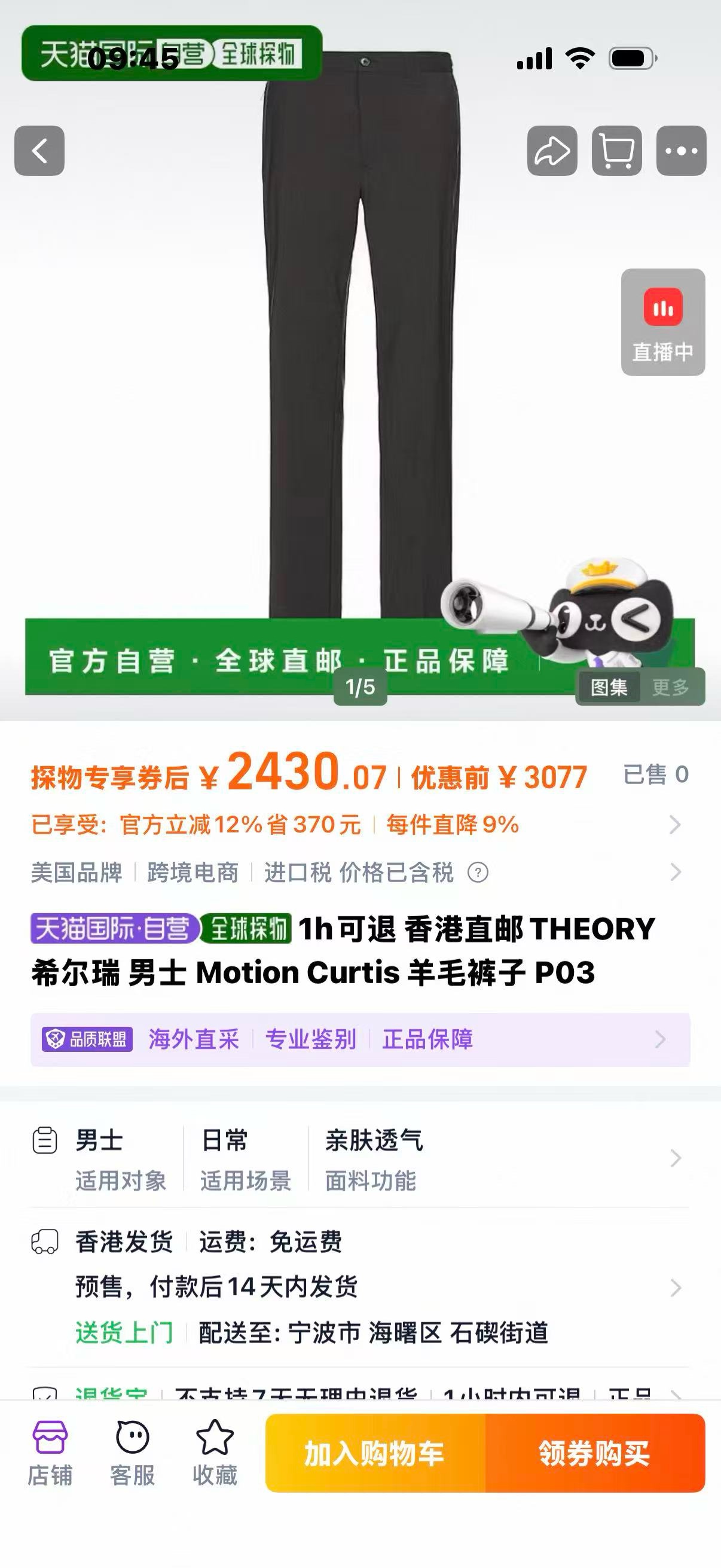This screenshot has height=1568, width=721.
Task: Switch to the 图集 gallery tab
Action: [609, 687]
